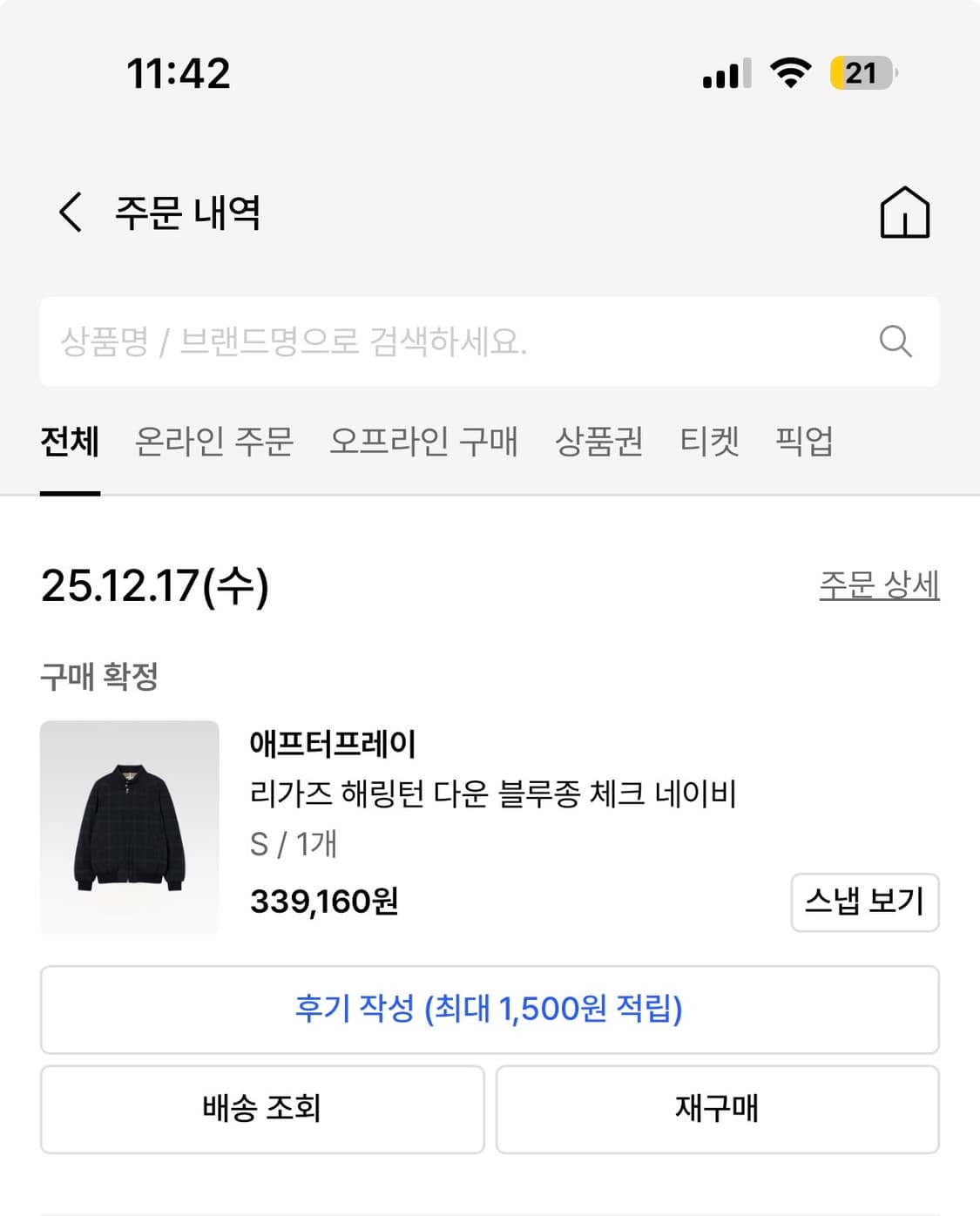Screen dimensions: 980x1216
Task: Open the navy blouson product thumbnail
Action: tap(129, 828)
